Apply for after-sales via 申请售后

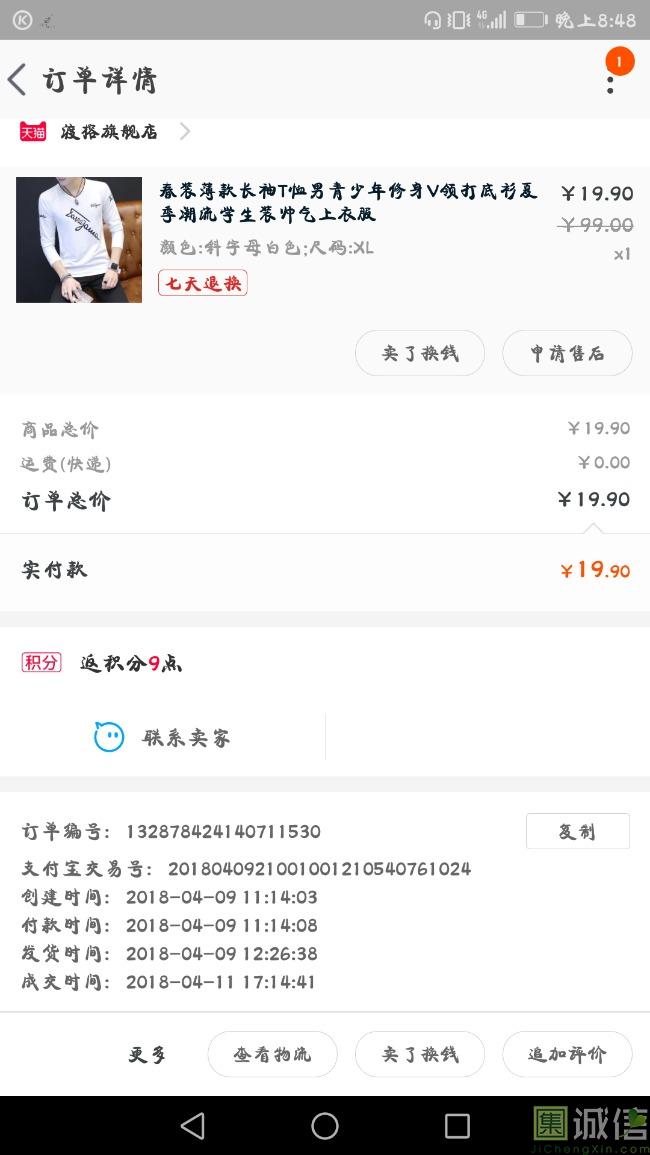(x=567, y=353)
